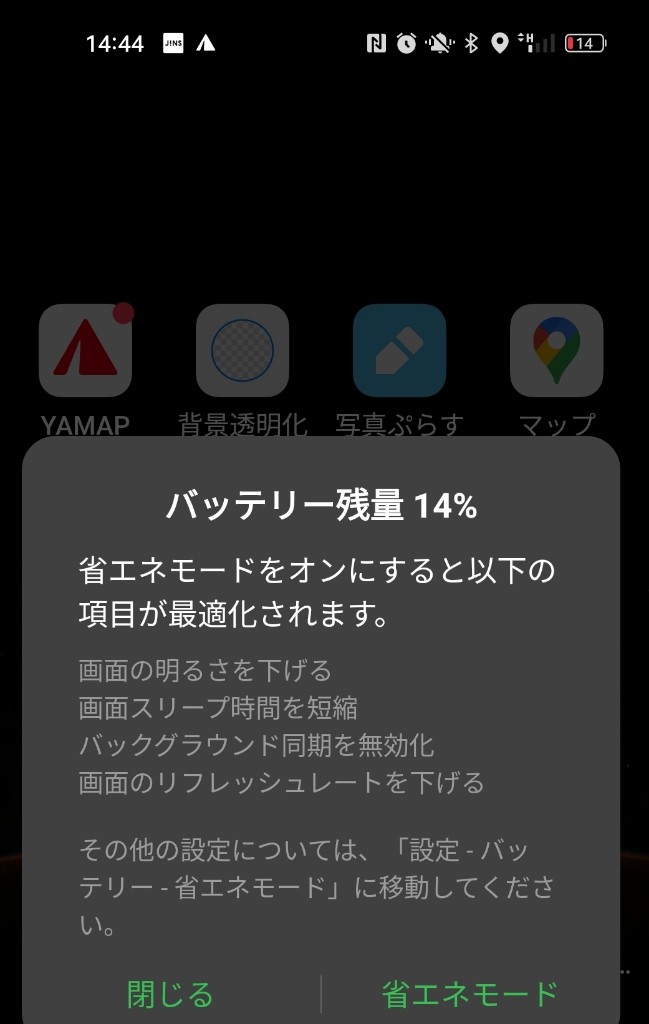
Task: Enable 省エネモード from the dialog
Action: [469, 994]
